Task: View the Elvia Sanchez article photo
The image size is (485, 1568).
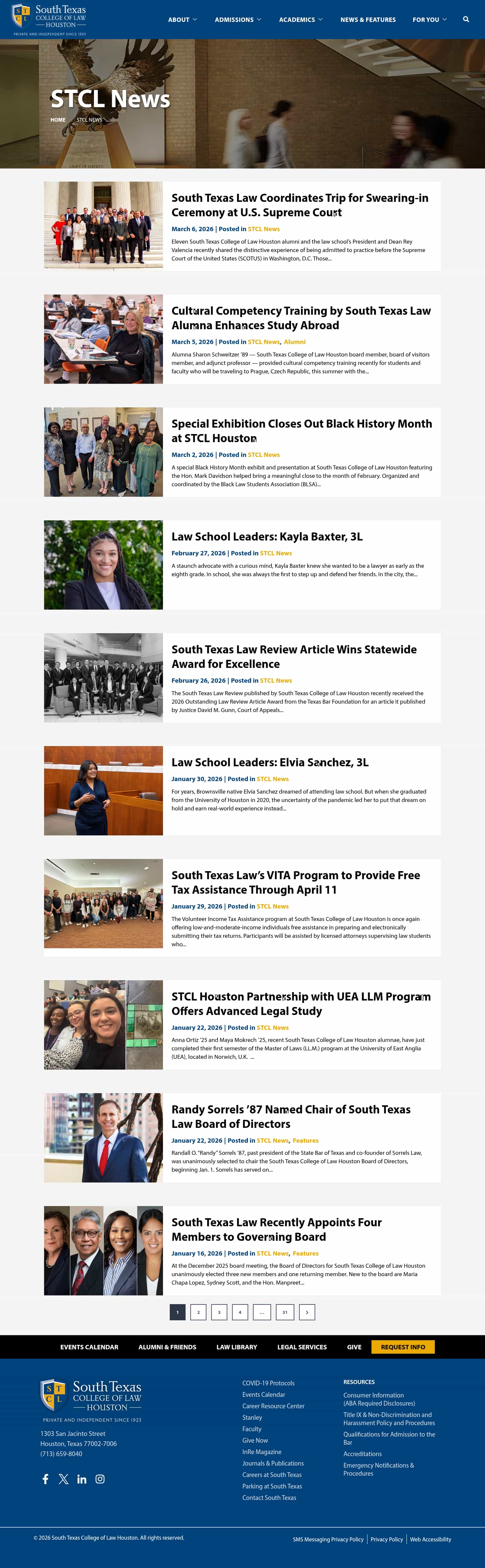Action: click(103, 790)
